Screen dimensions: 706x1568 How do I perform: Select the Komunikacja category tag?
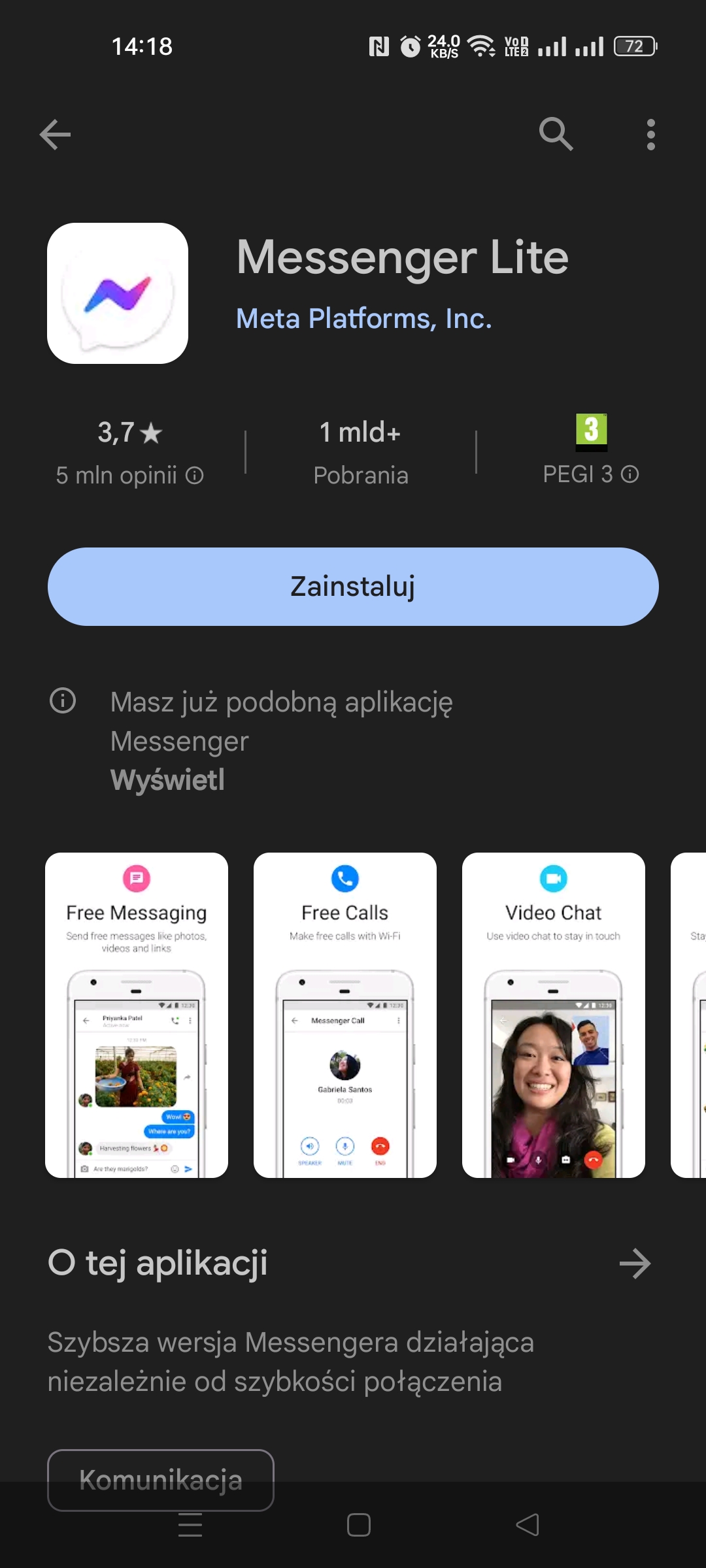click(x=160, y=1480)
